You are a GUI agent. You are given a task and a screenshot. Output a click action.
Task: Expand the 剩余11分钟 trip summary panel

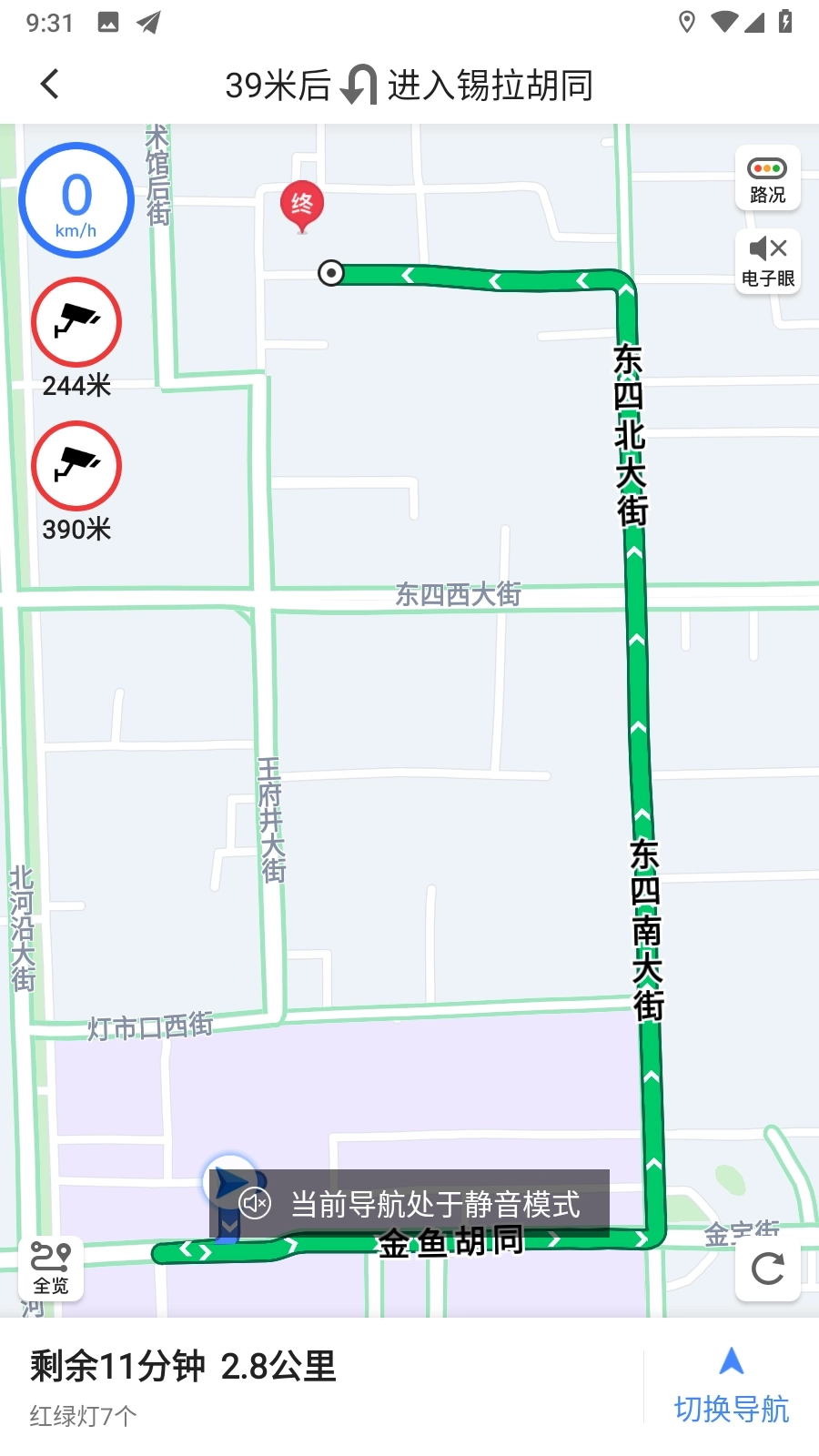tap(182, 1365)
